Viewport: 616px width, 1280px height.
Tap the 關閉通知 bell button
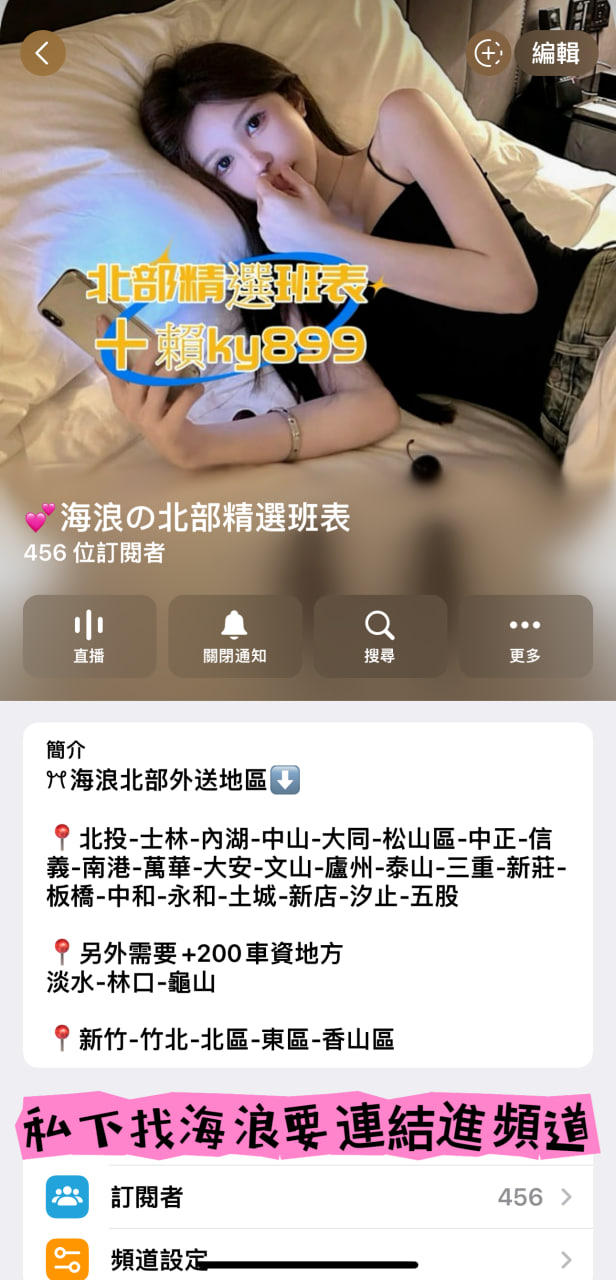(234, 637)
